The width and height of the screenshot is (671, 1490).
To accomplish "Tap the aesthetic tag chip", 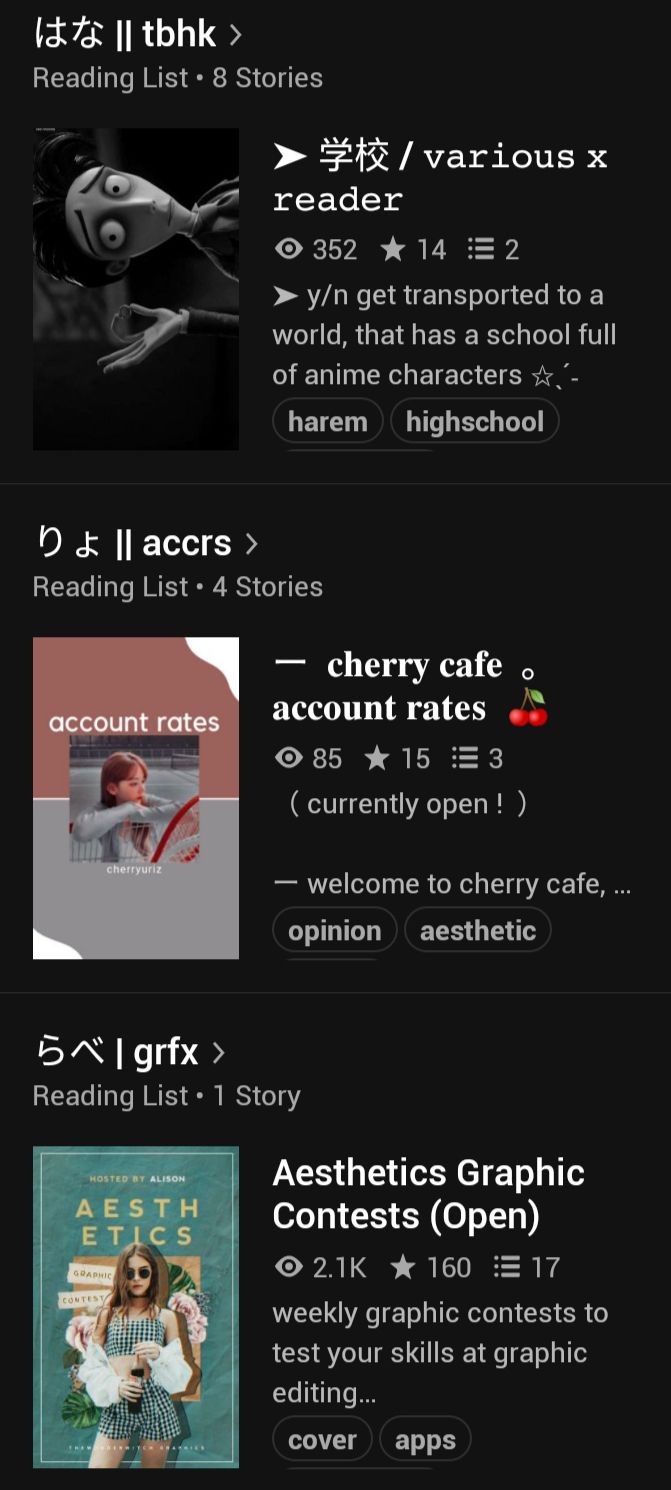I will tap(477, 931).
